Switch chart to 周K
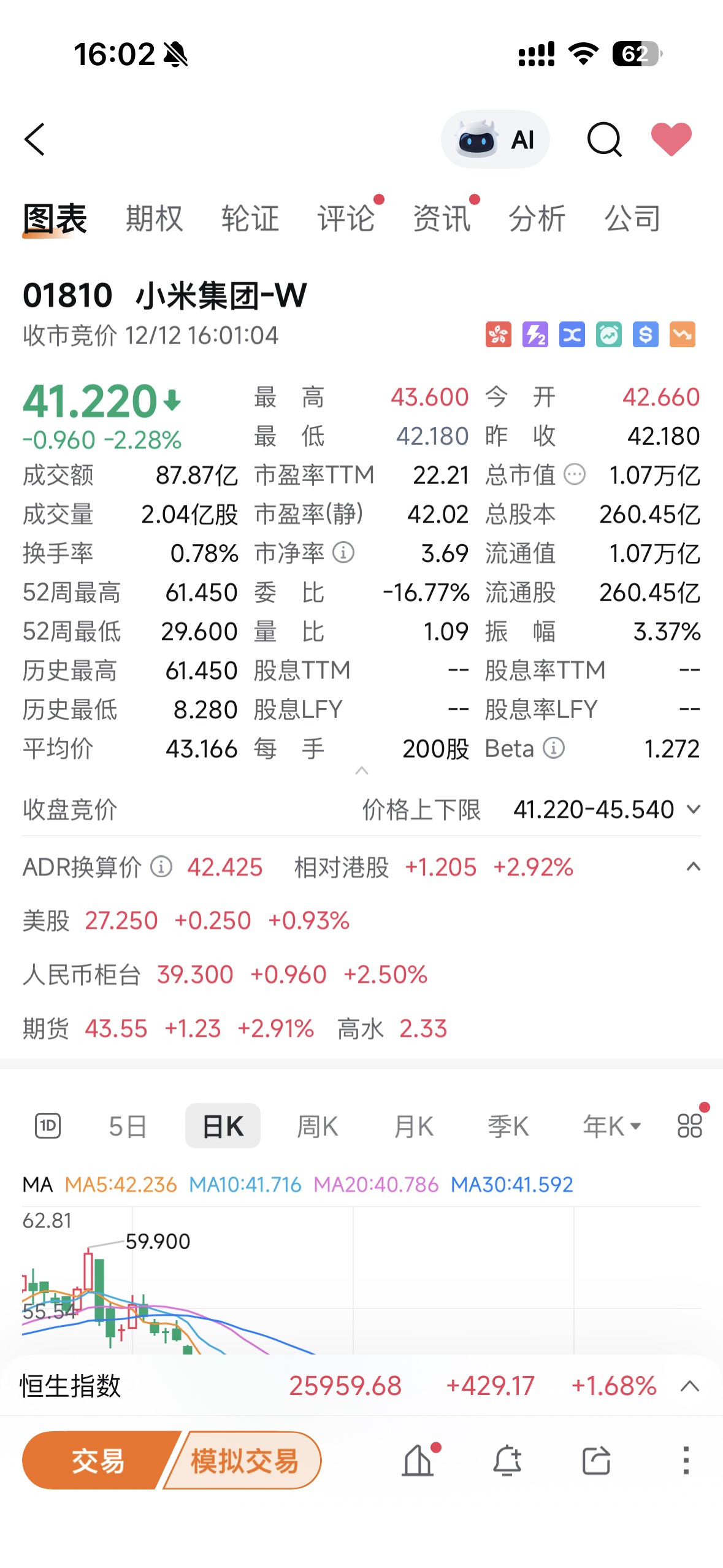This screenshot has width=723, height=1568. click(x=318, y=1126)
